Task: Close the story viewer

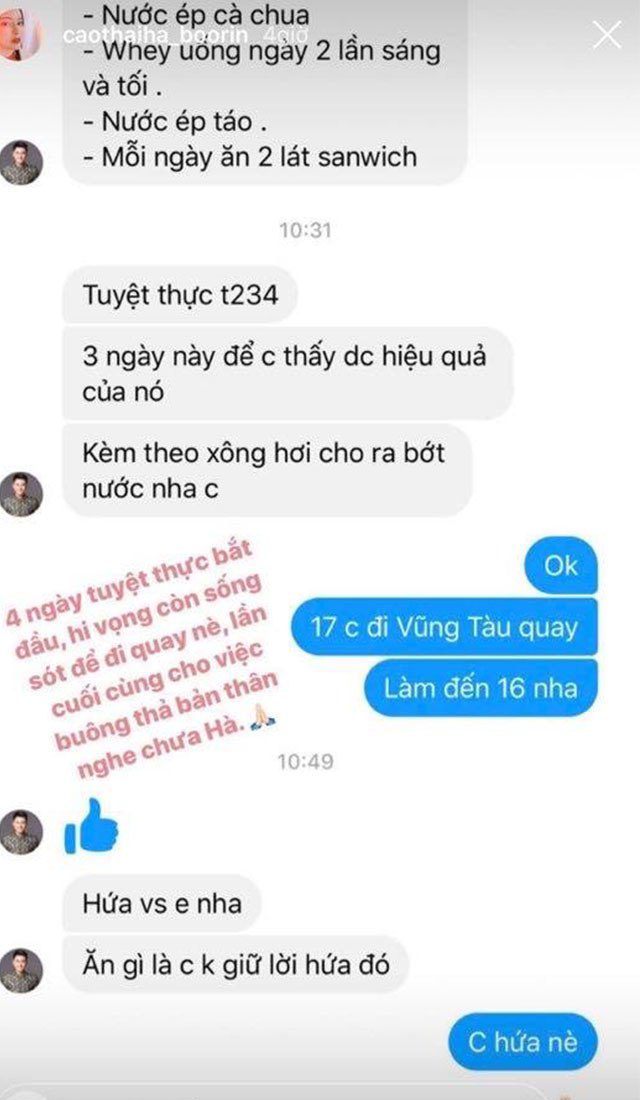Action: click(x=606, y=36)
